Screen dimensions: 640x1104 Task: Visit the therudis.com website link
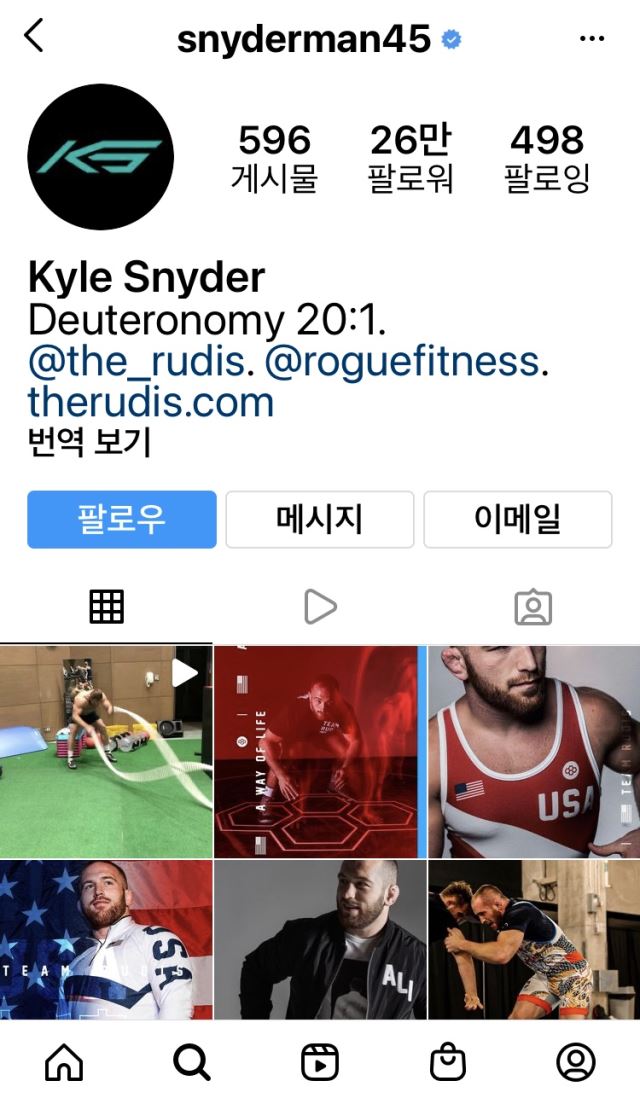pyautogui.click(x=150, y=402)
